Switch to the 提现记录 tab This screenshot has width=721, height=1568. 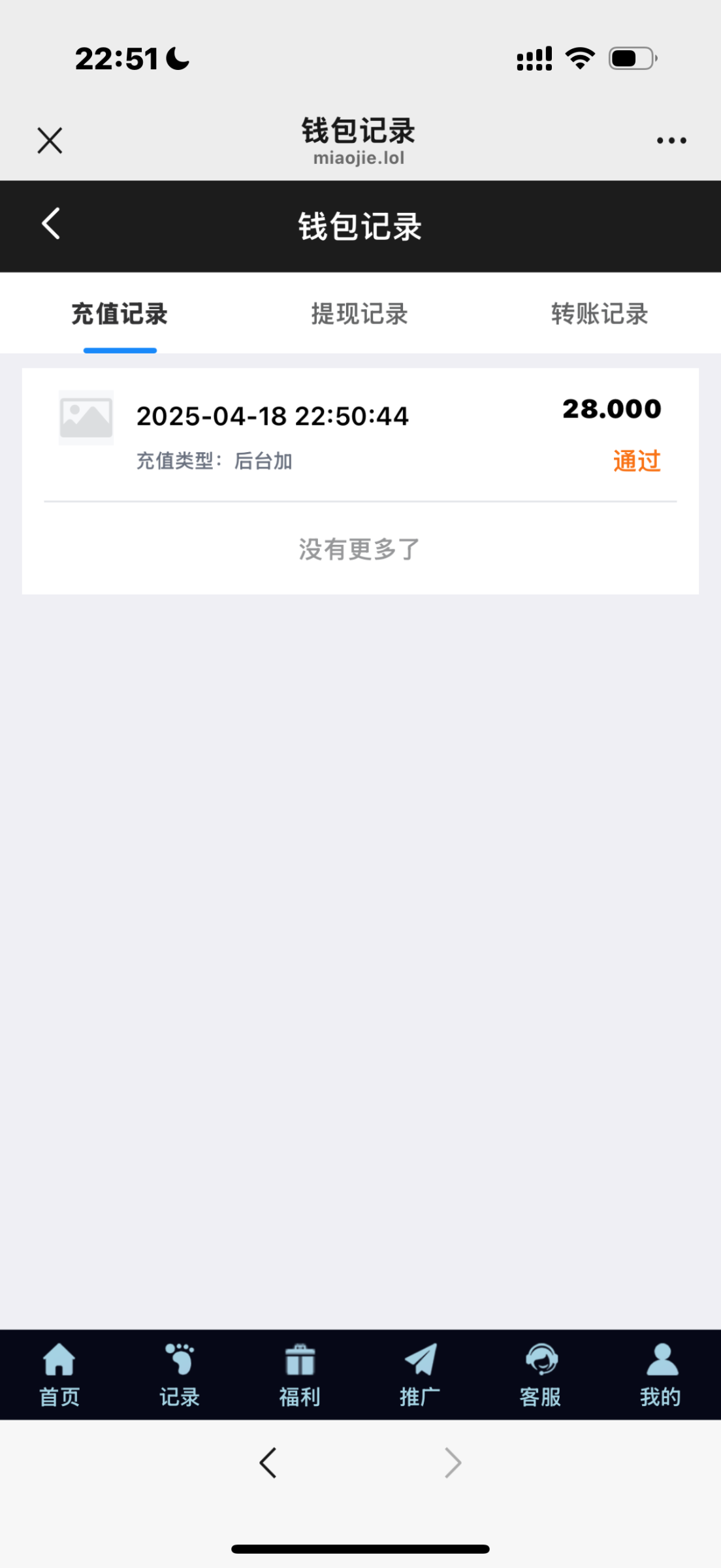[359, 314]
